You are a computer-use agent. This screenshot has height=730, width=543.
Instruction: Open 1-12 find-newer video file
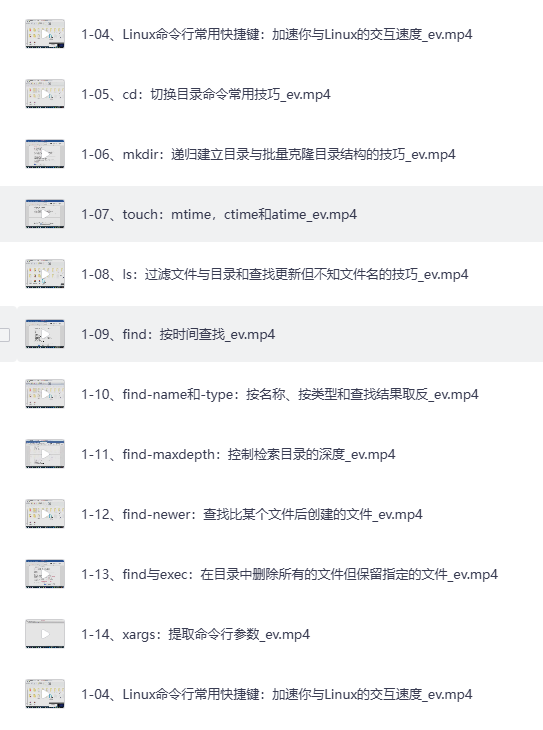(x=251, y=515)
